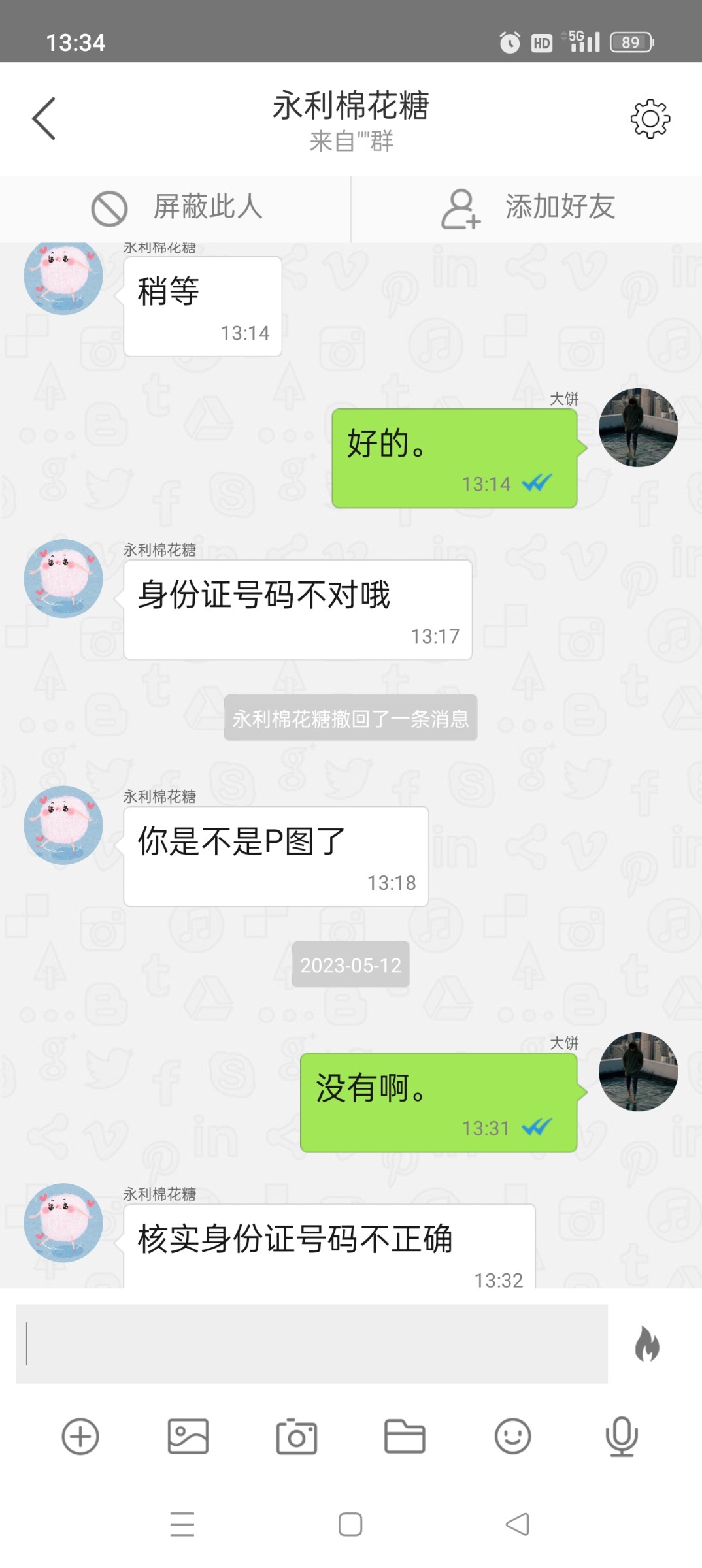Open 永利棉花糖 avatar beside 稍等 message
Image resolution: width=702 pixels, height=1568 pixels.
(63, 277)
